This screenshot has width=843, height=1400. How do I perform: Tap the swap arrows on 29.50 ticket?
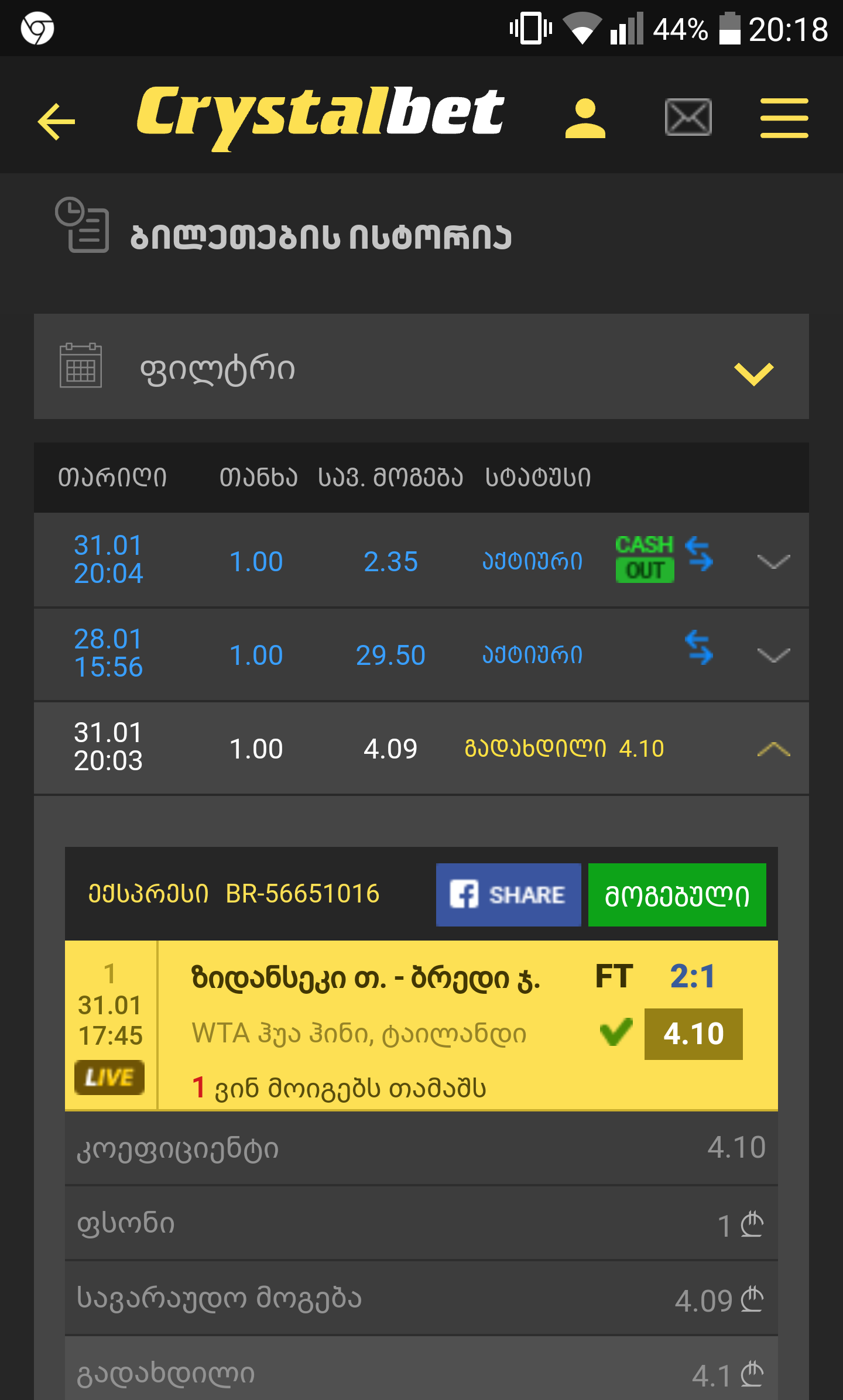[699, 647]
